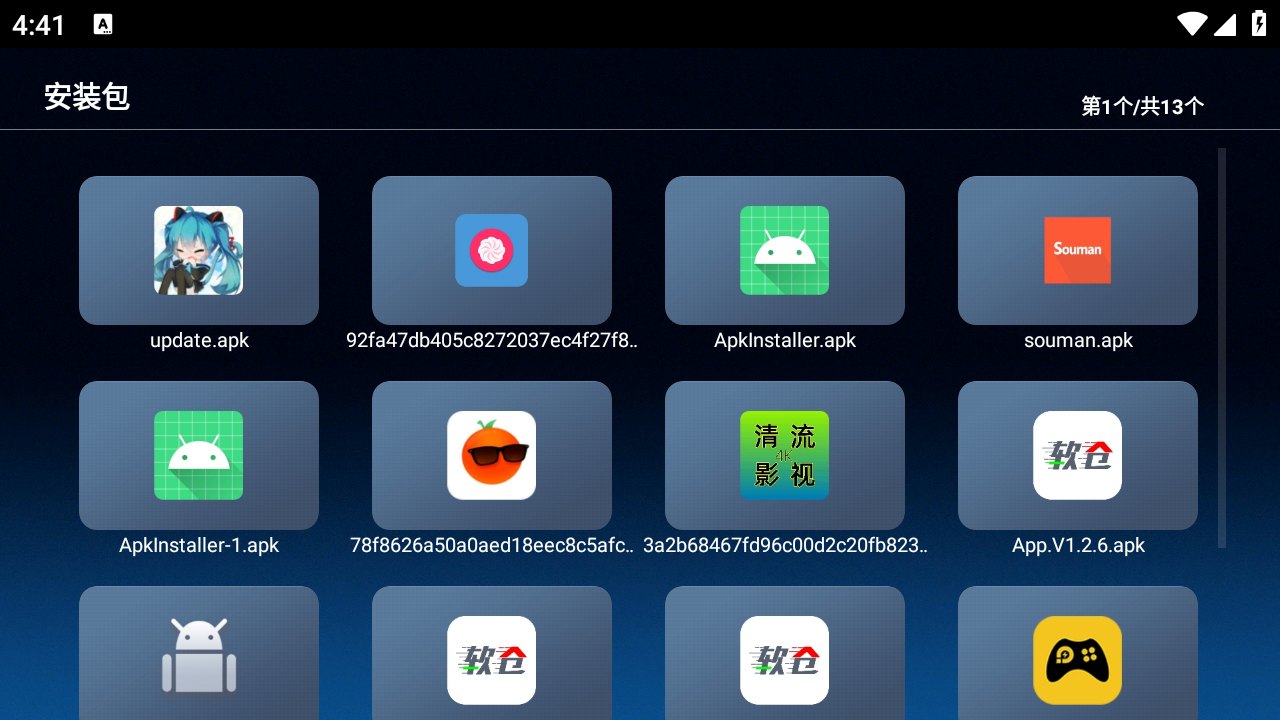Choose the souman.apk package
1280x720 pixels.
(1077, 251)
